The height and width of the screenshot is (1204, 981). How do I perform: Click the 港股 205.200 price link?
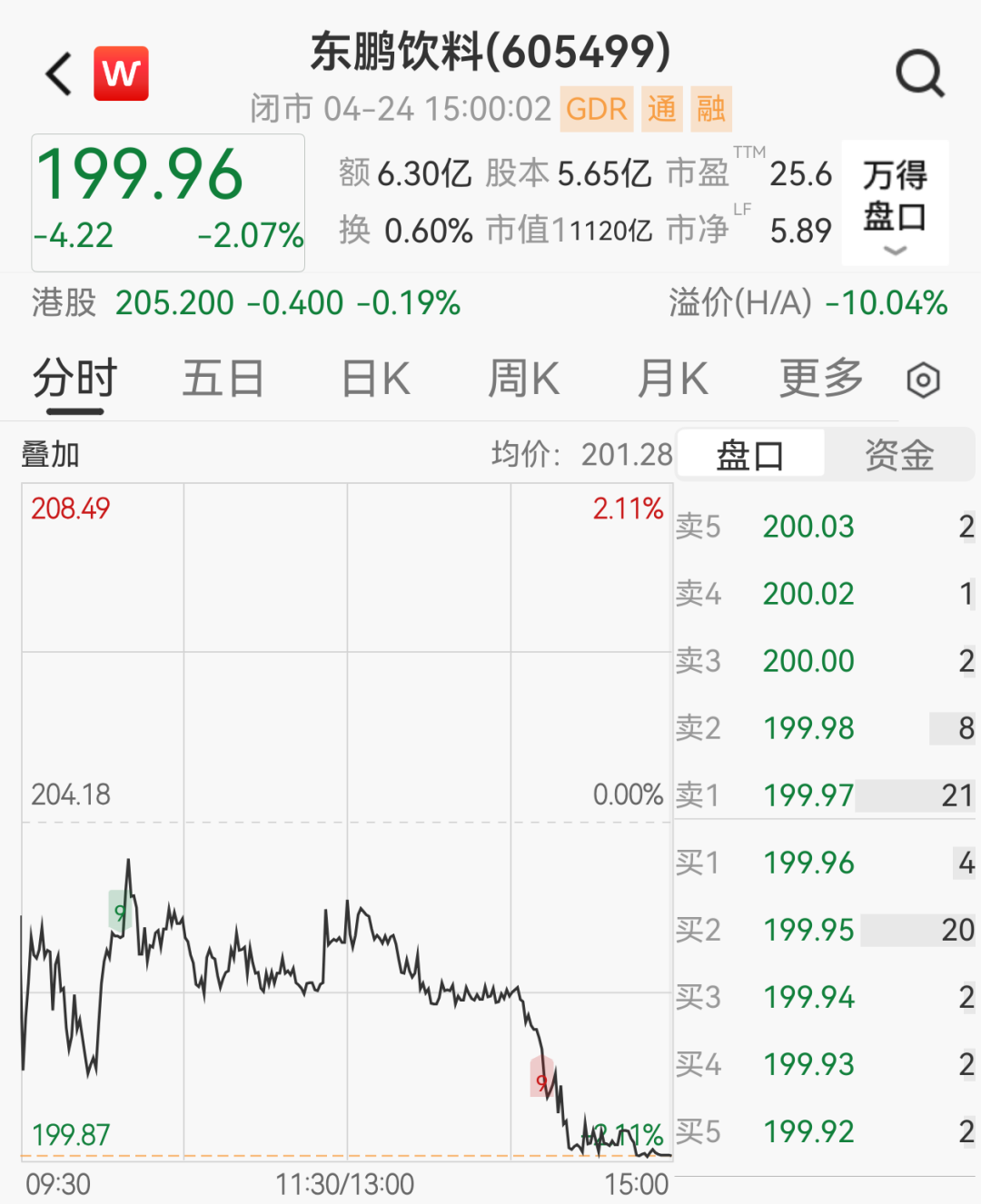pyautogui.click(x=174, y=303)
